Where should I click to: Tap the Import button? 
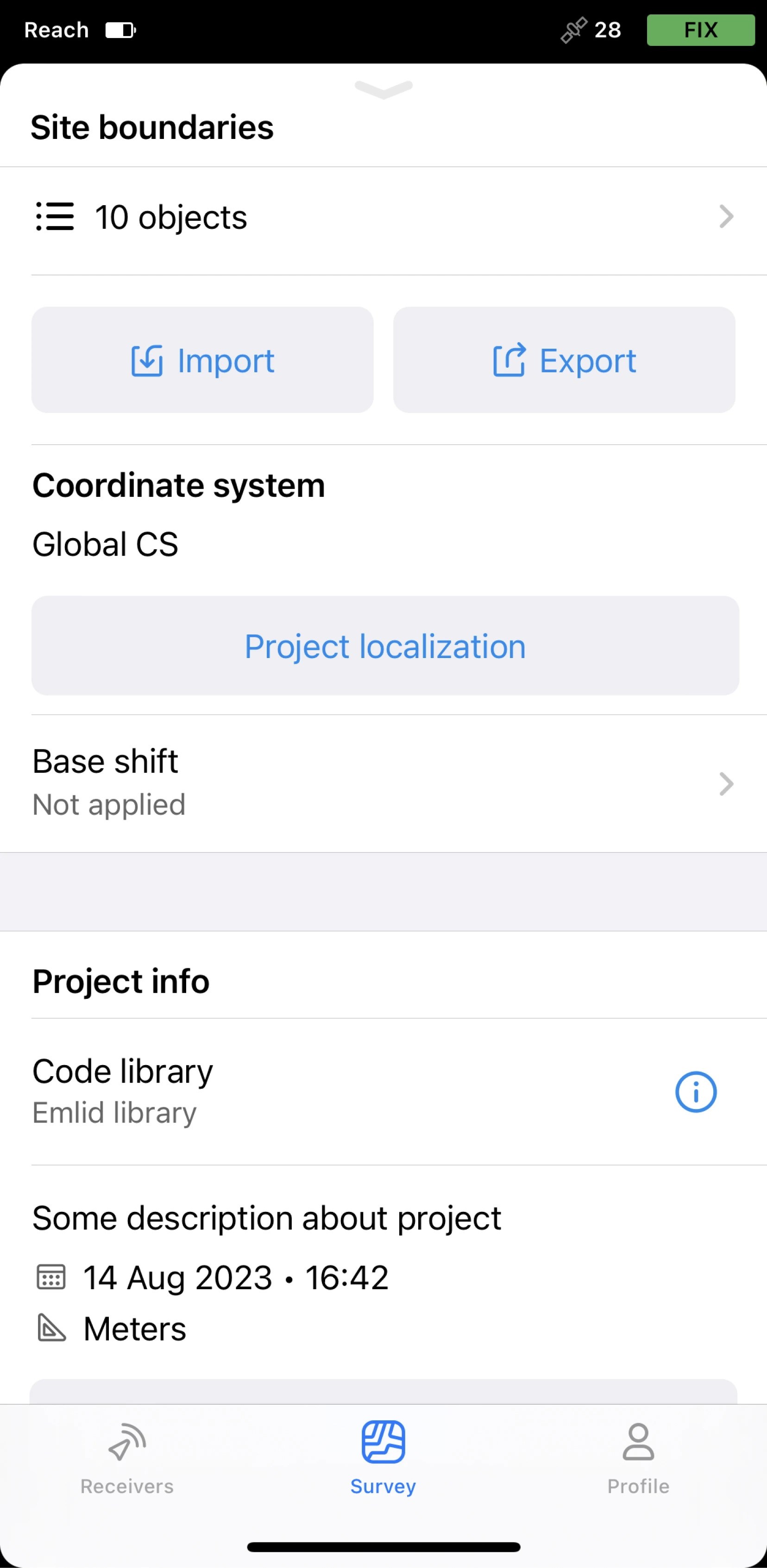pyautogui.click(x=202, y=360)
